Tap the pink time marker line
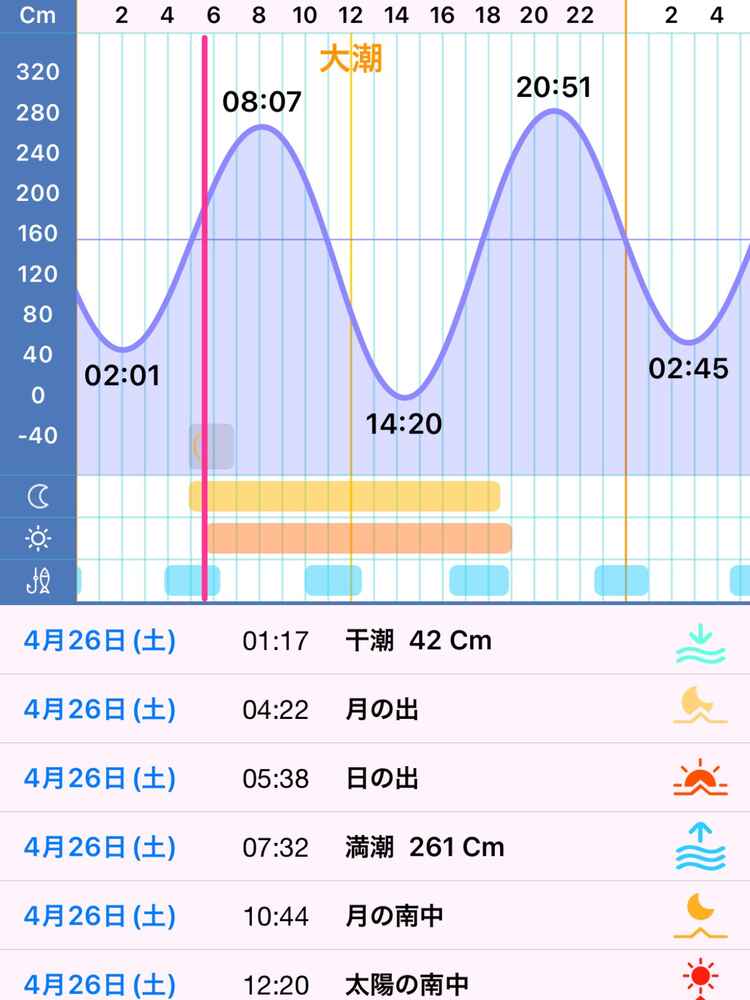The height and width of the screenshot is (1000, 750). pyautogui.click(x=205, y=300)
